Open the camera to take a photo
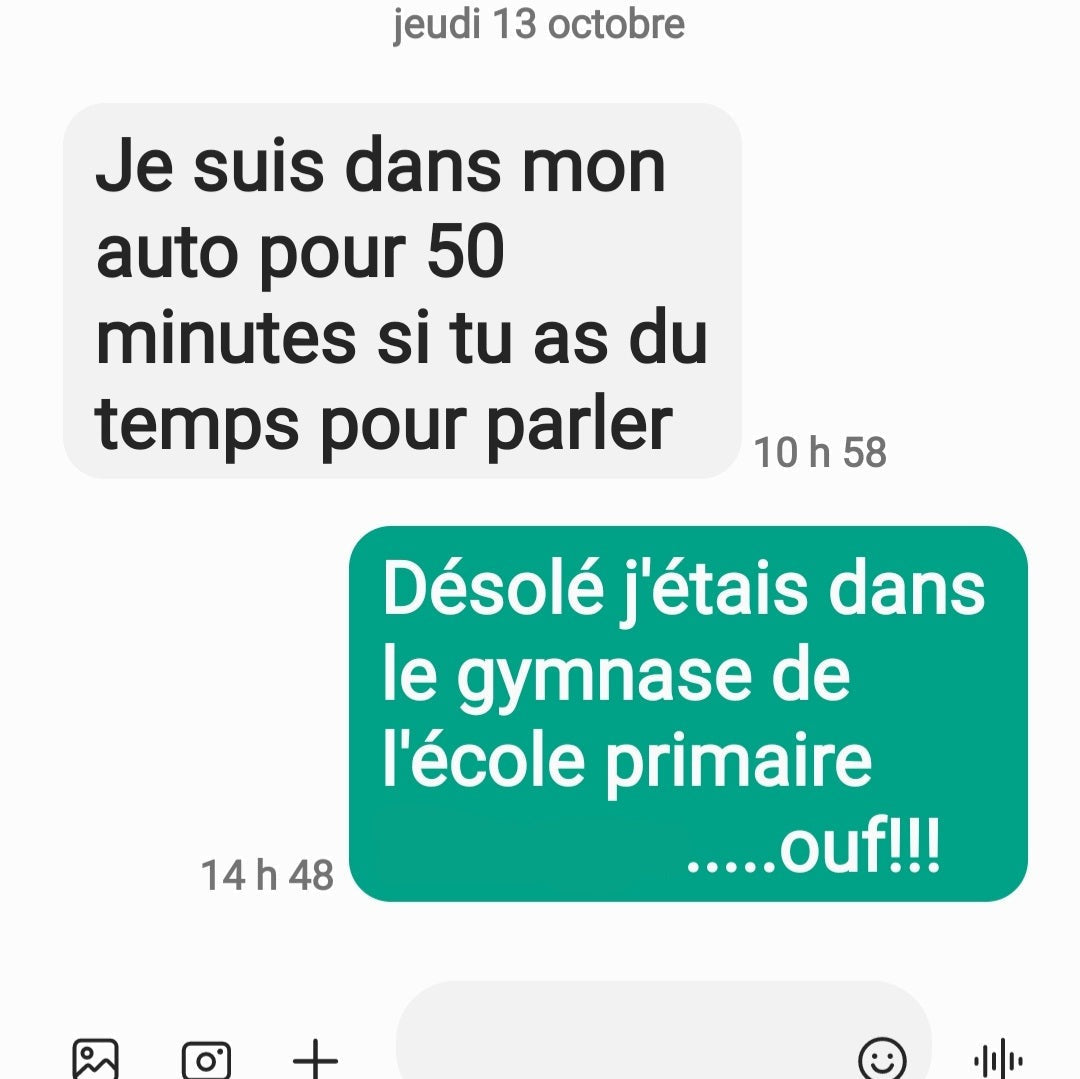Viewport: 1080px width, 1079px height. (206, 1059)
